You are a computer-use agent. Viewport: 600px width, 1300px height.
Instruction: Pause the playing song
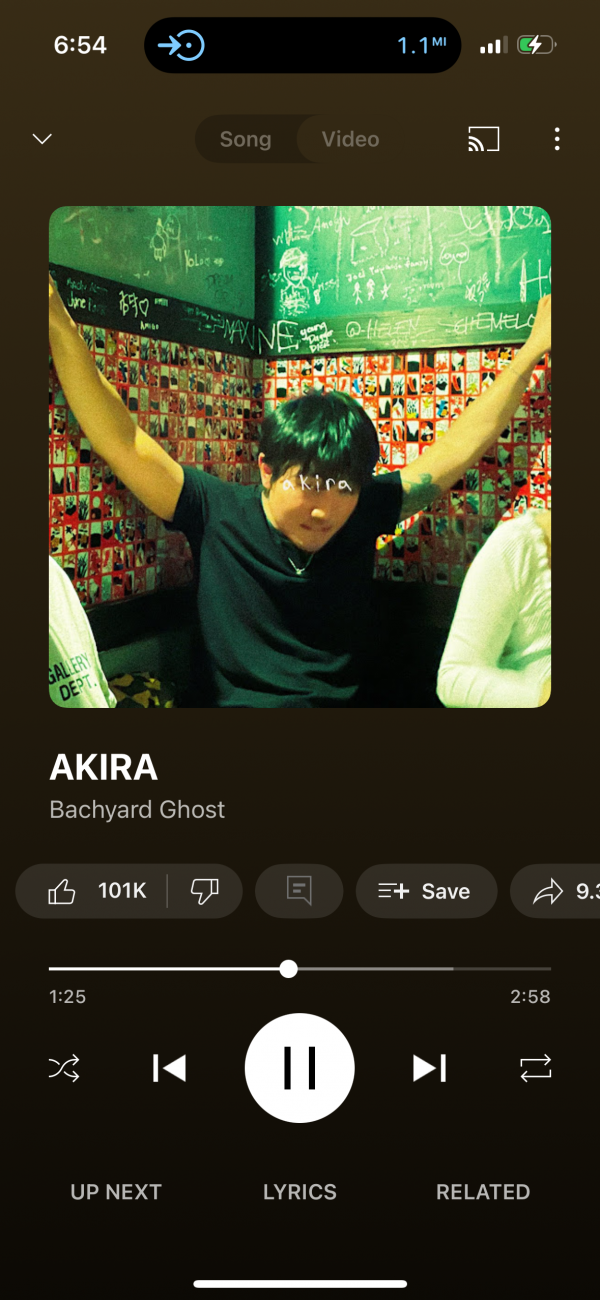pos(300,1069)
